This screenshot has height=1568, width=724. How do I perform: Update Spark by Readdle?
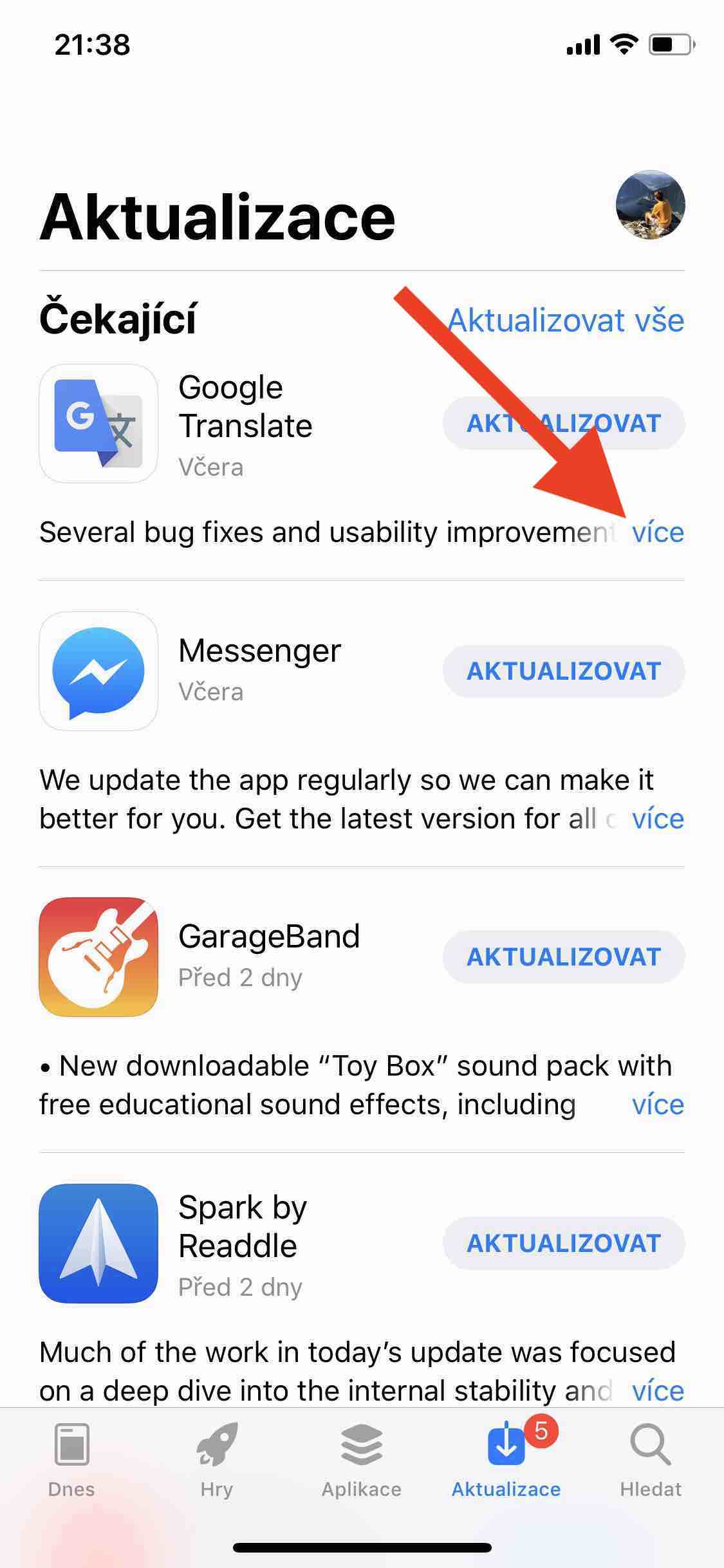tap(564, 1244)
